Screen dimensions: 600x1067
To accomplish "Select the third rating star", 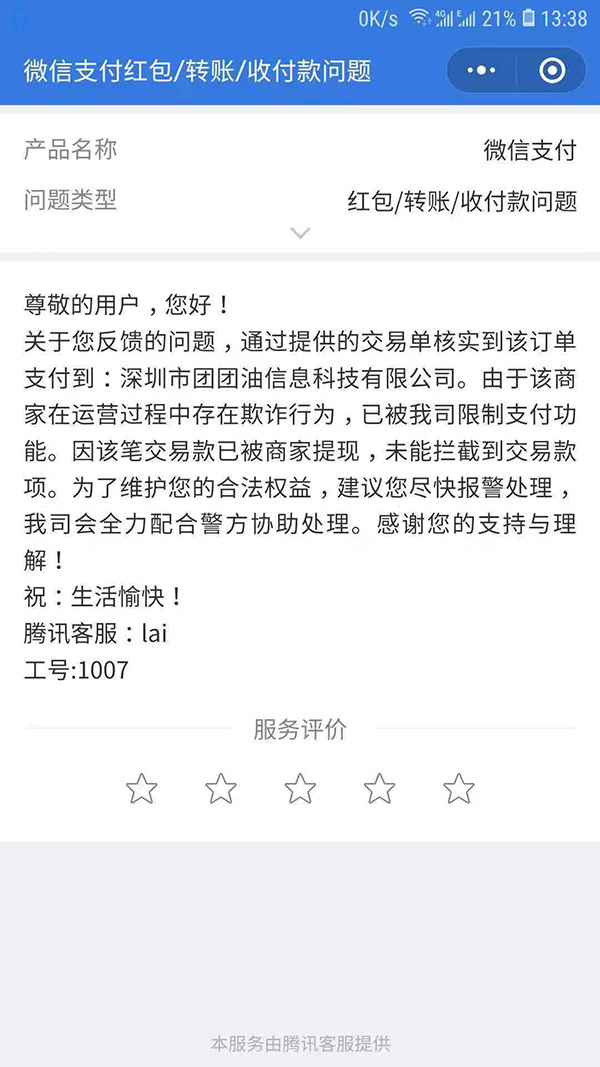I will (x=300, y=789).
